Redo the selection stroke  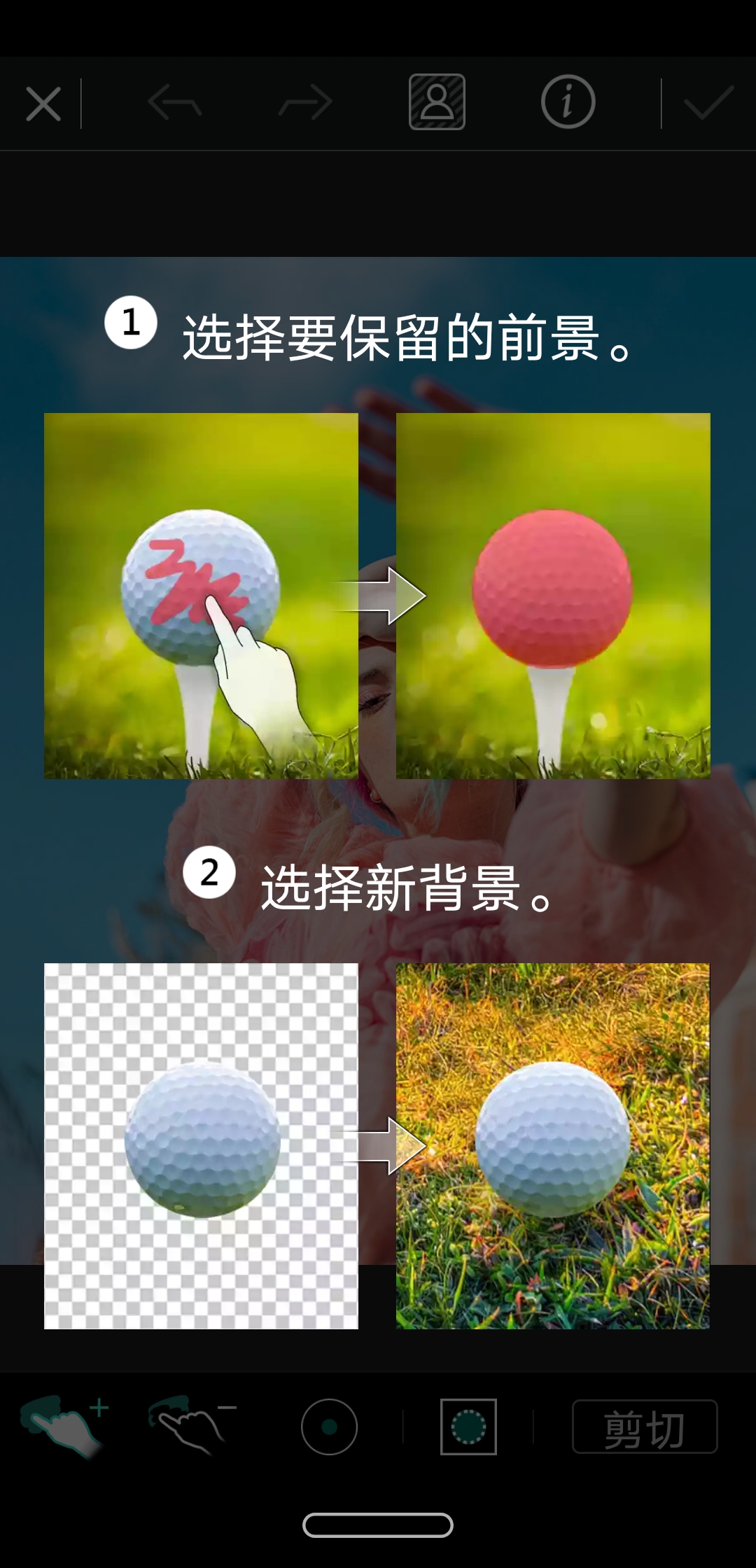305,104
